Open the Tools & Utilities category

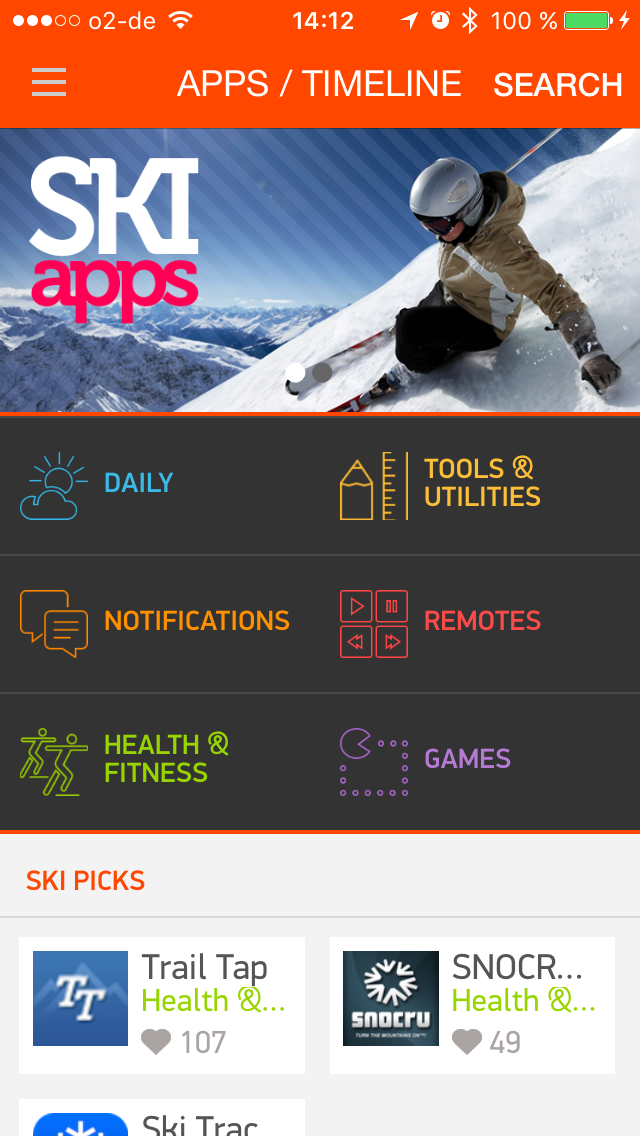coord(480,484)
